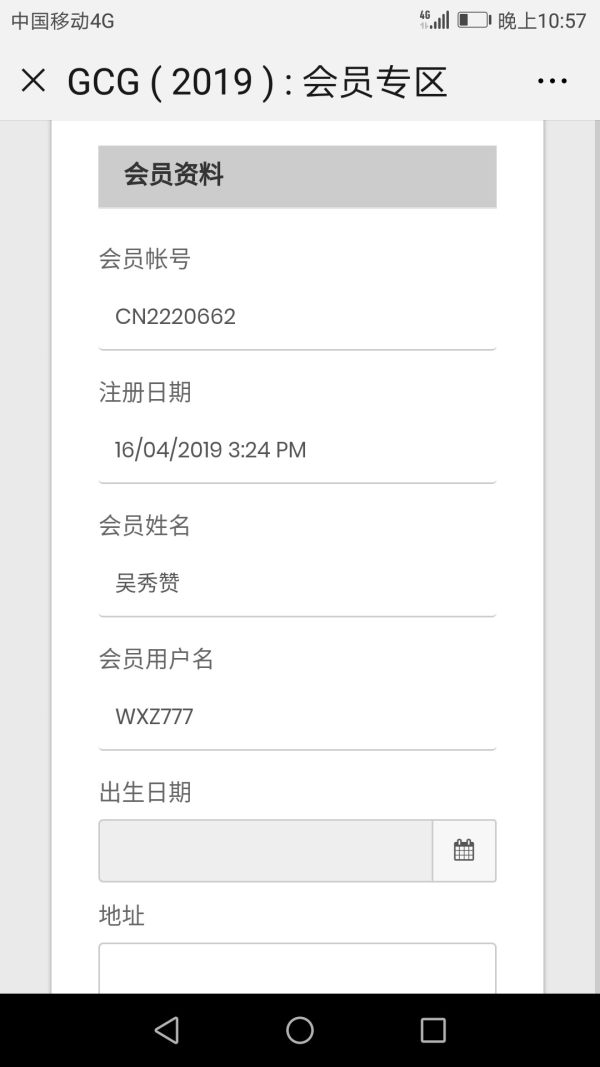
Task: Open the three-dot overflow menu
Action: point(552,82)
